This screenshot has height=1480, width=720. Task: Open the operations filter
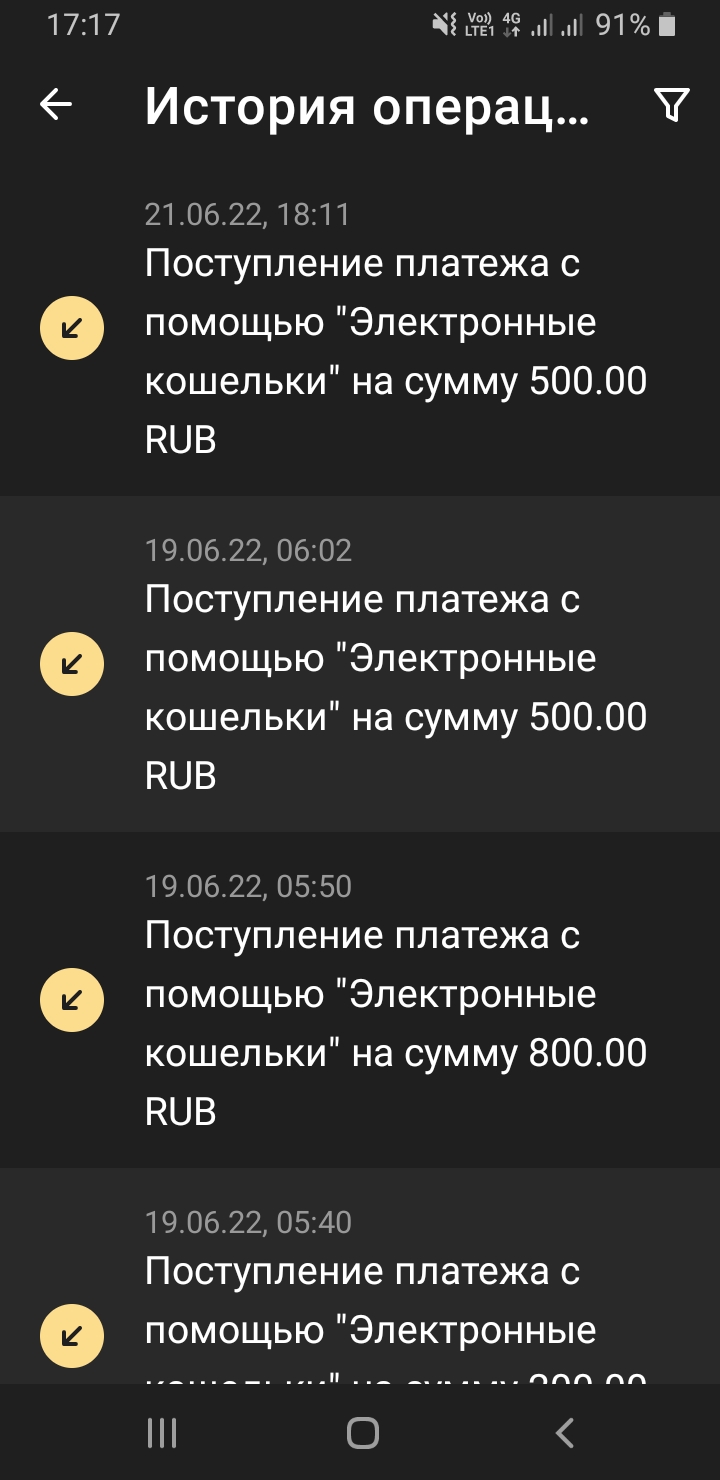click(671, 105)
